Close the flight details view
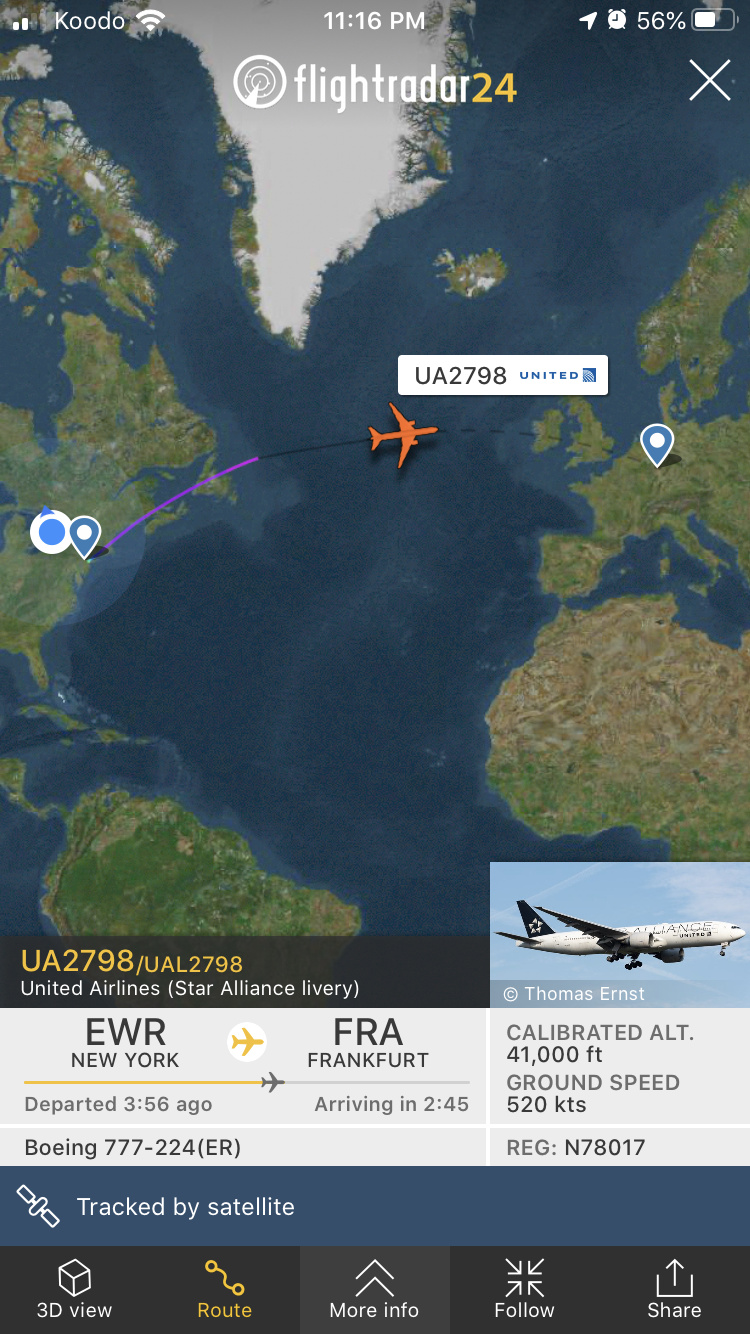This screenshot has height=1334, width=750. click(x=709, y=80)
